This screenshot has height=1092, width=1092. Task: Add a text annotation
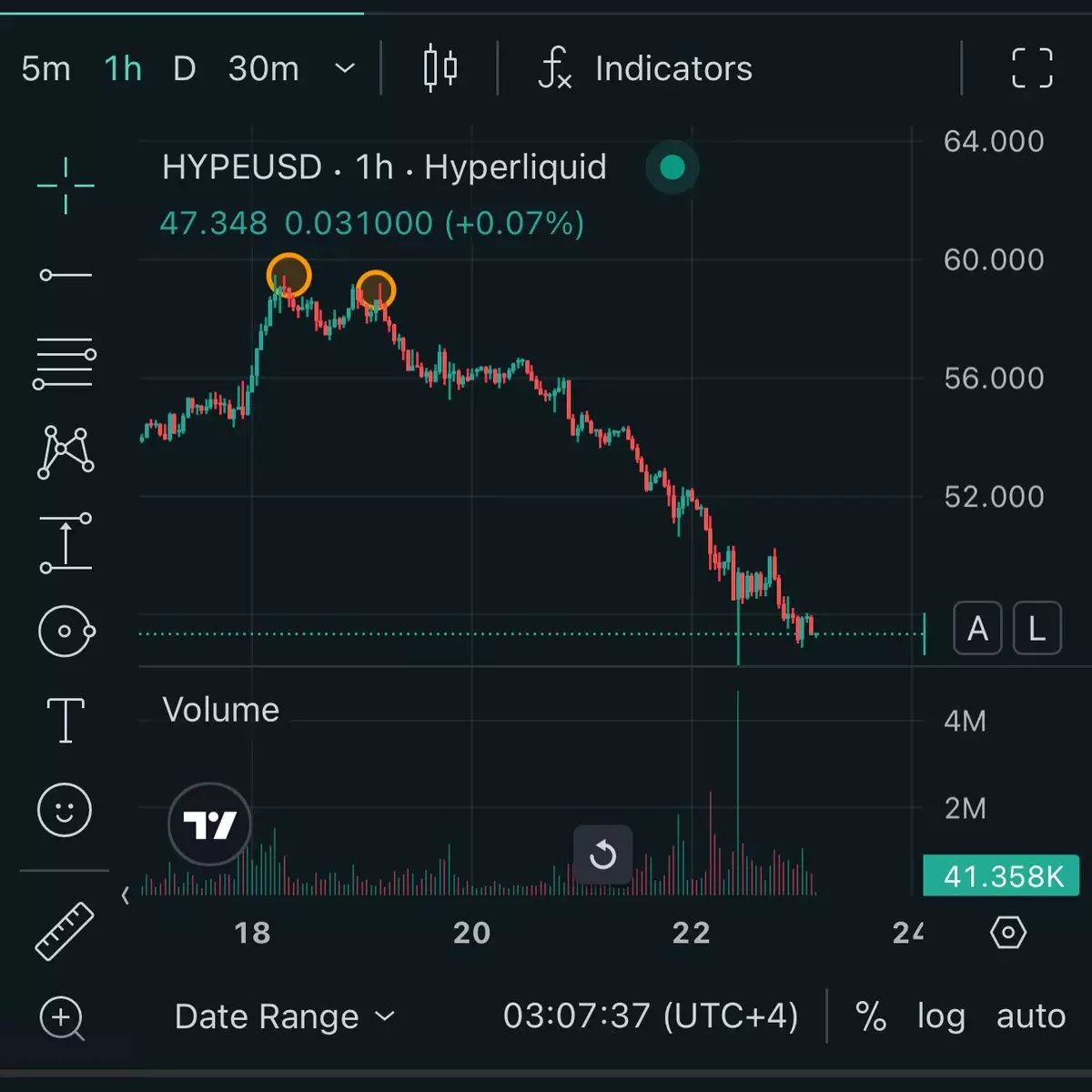click(66, 720)
